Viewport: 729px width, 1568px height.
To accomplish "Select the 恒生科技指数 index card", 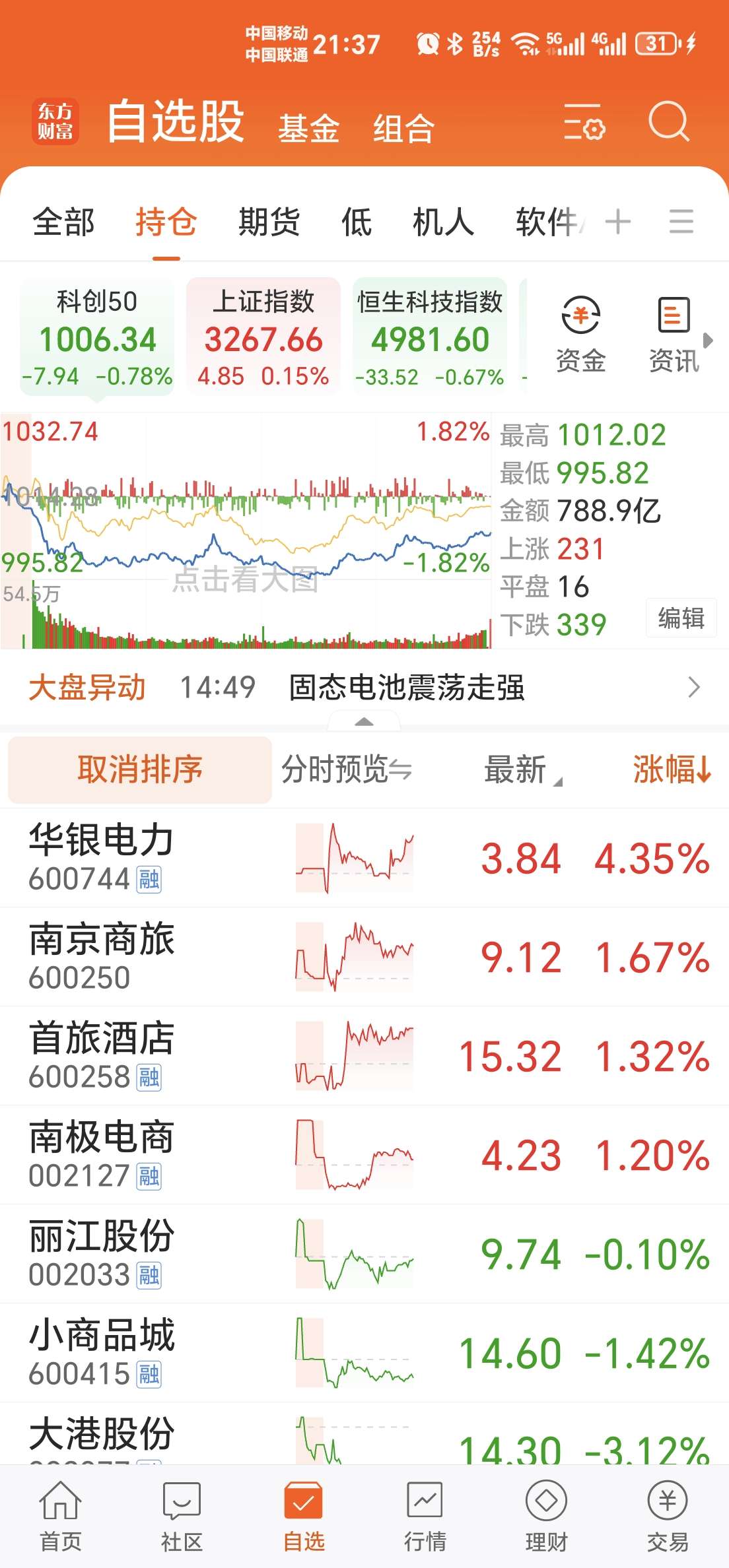I will click(x=430, y=337).
